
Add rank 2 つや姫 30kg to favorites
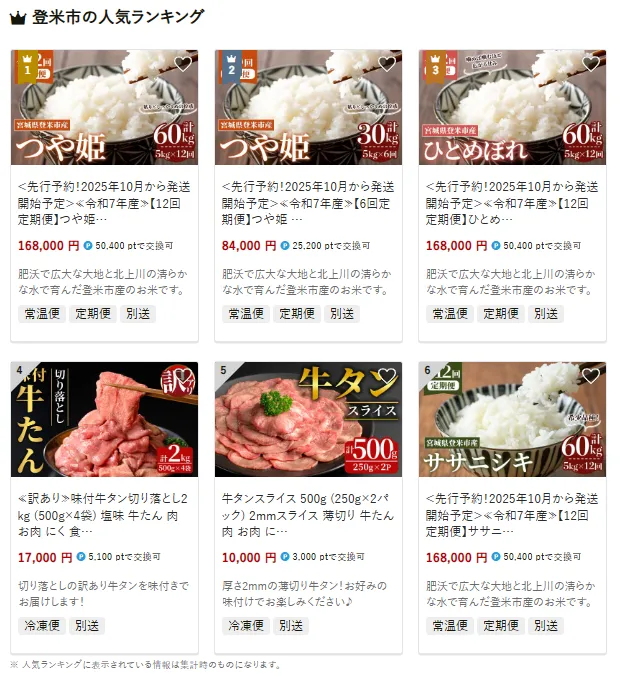[387, 64]
